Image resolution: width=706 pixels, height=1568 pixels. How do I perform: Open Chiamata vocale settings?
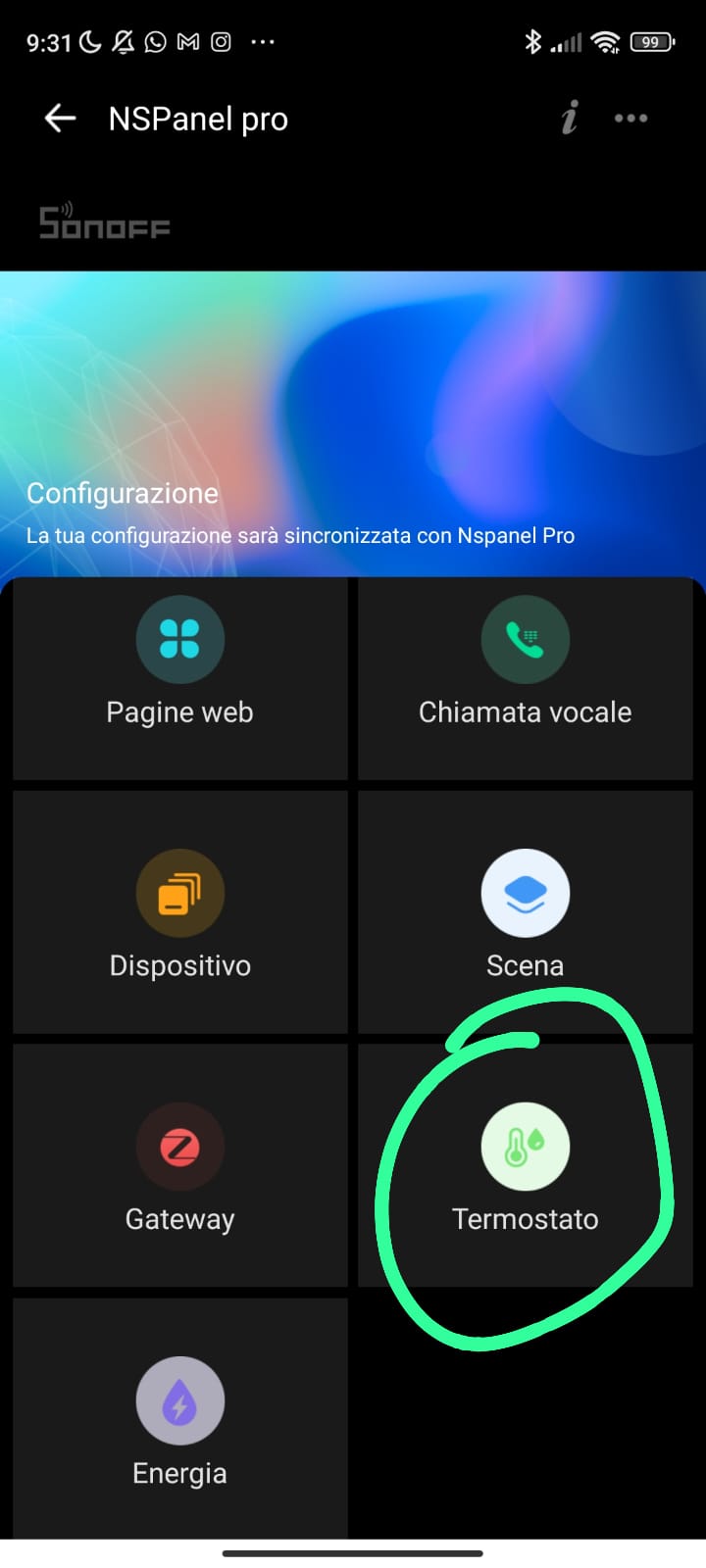click(526, 678)
